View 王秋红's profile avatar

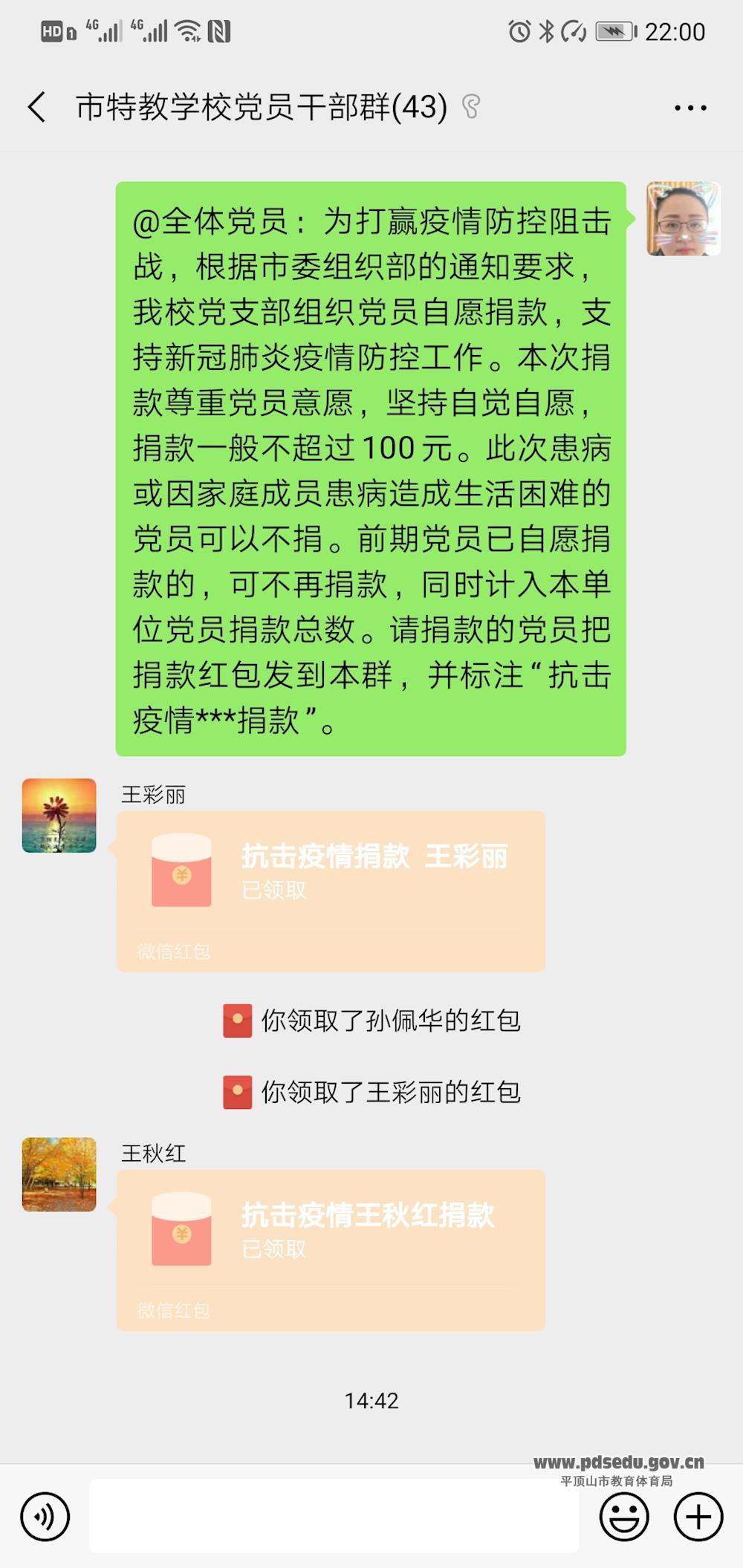pos(59,1174)
